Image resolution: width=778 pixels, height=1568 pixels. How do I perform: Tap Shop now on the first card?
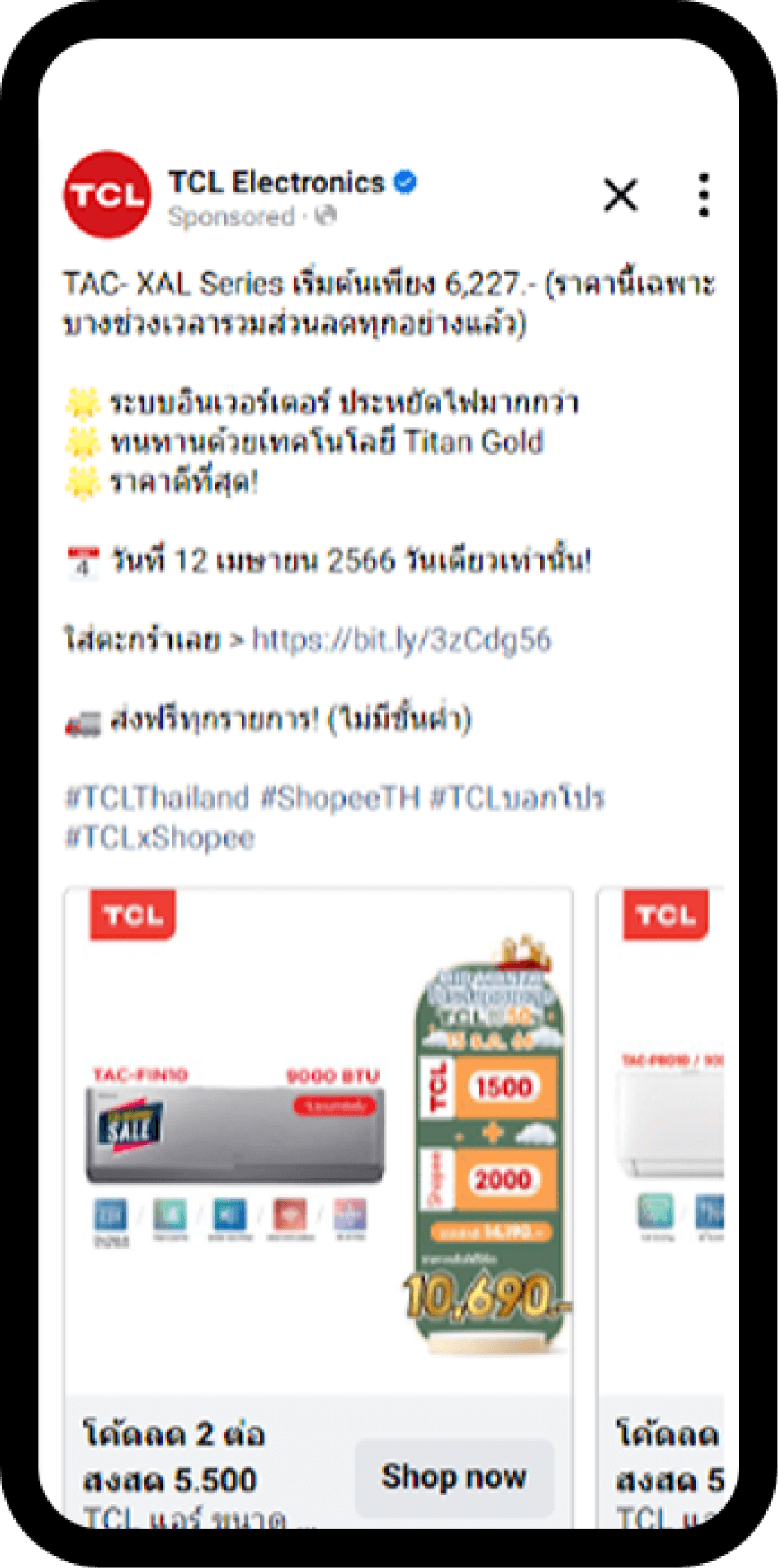[x=454, y=1477]
